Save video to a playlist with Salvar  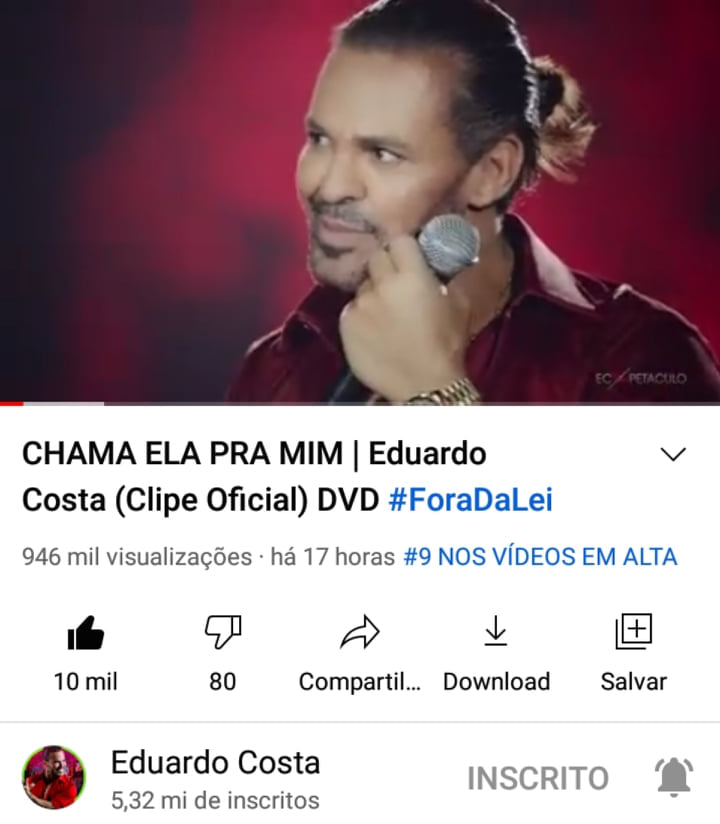pyautogui.click(x=634, y=654)
